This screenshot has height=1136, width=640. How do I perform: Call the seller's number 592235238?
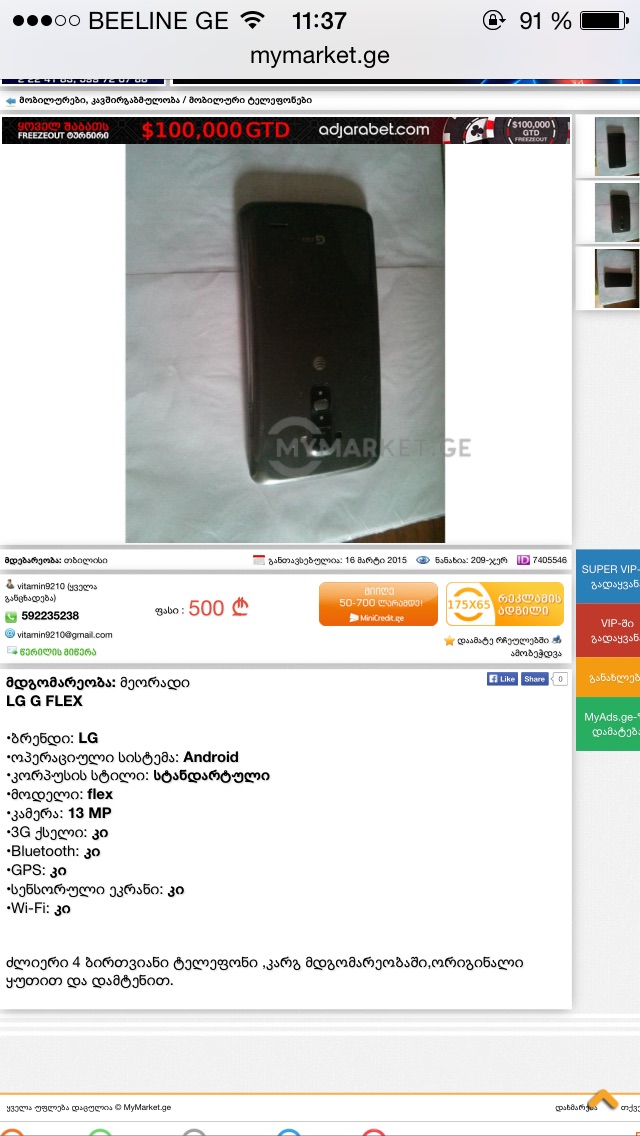(50, 616)
